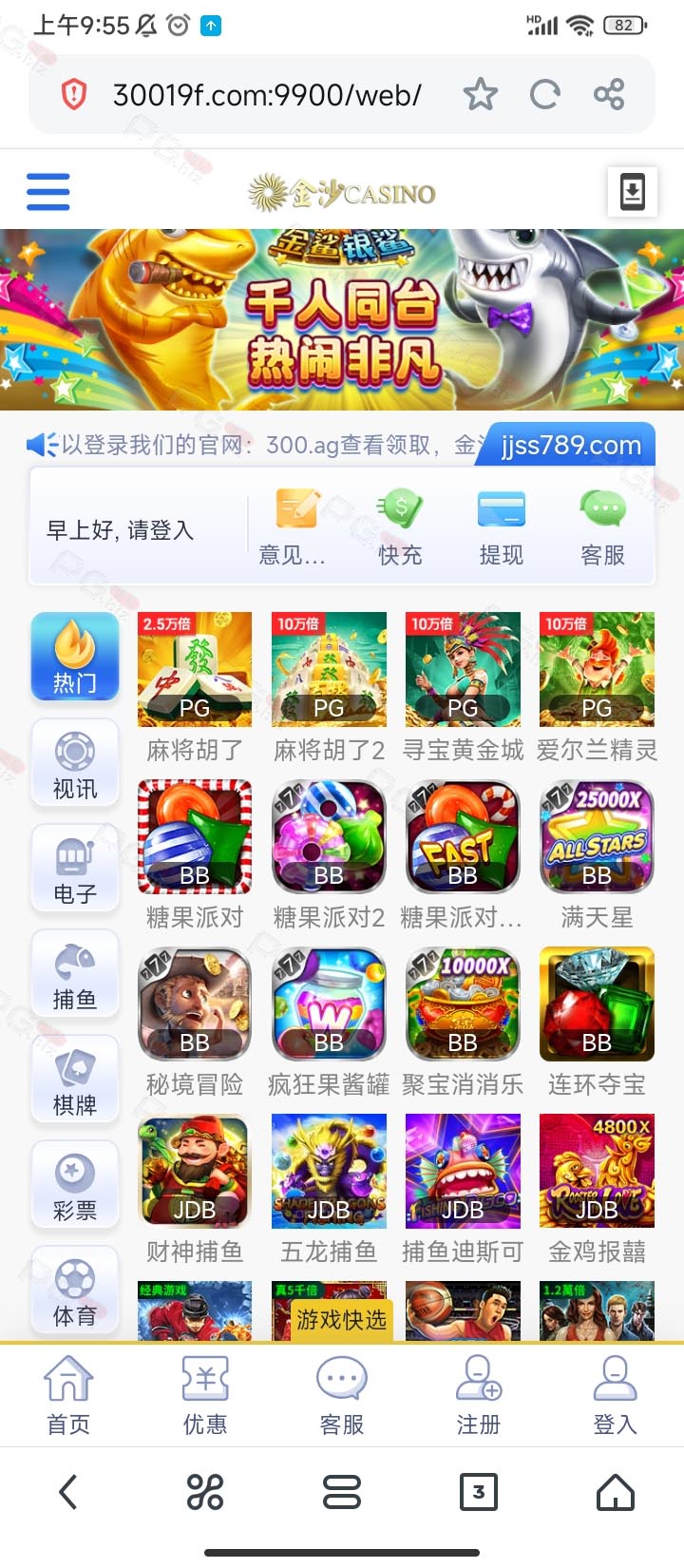Share the page via browser icon
Viewport: 684px width, 1568px height.
(x=609, y=94)
